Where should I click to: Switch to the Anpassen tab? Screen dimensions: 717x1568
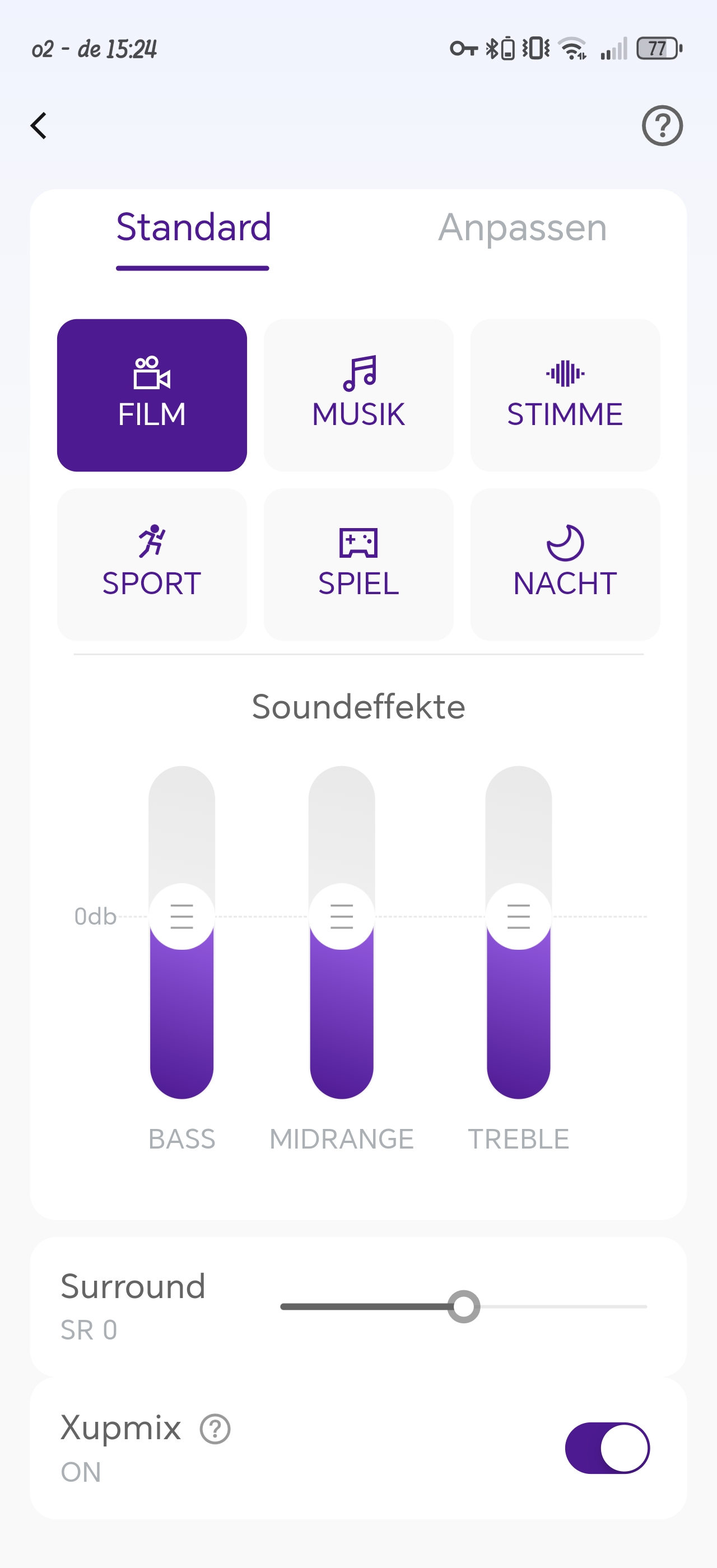point(522,228)
